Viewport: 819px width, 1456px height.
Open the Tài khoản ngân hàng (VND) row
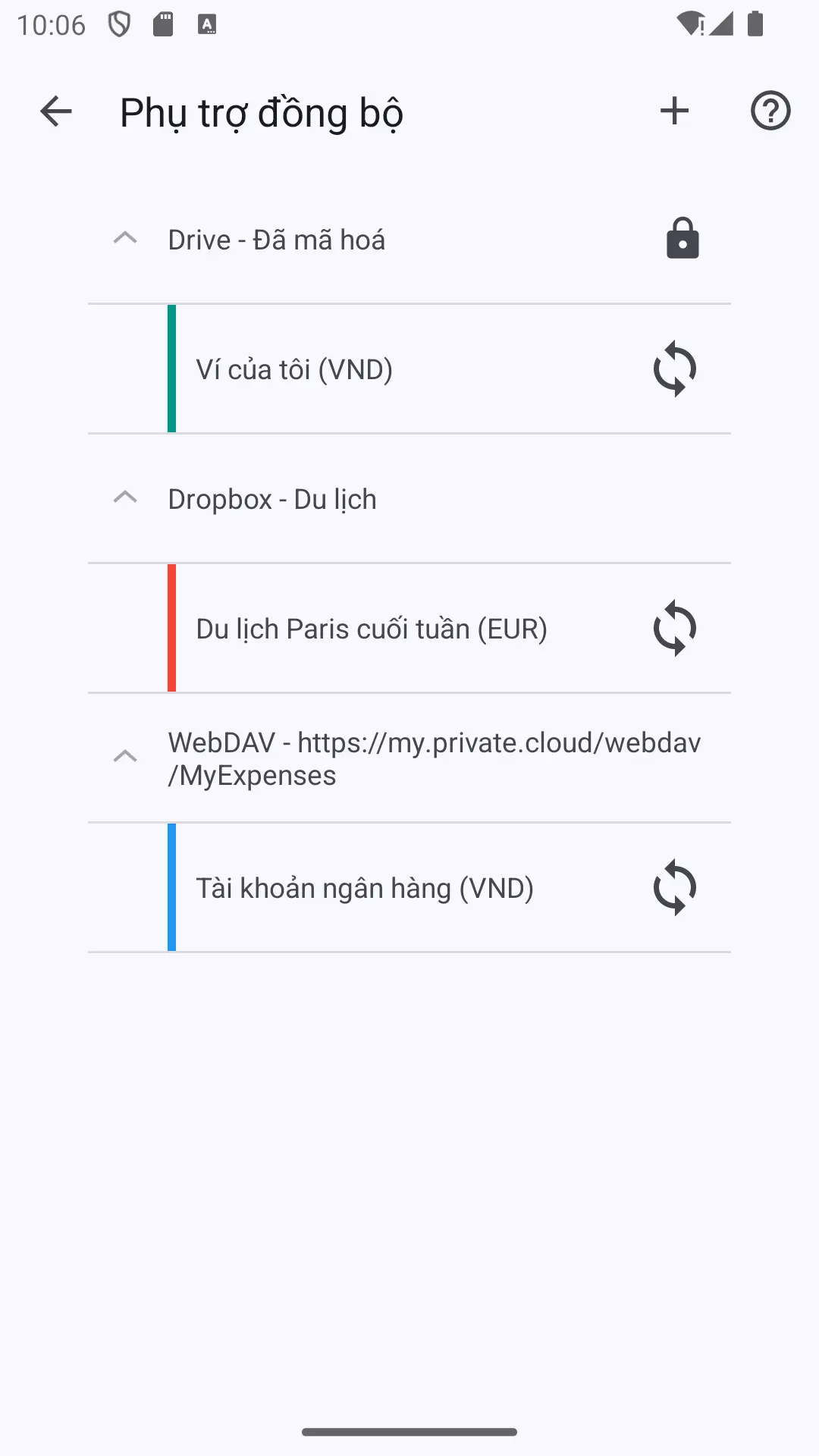tap(409, 888)
